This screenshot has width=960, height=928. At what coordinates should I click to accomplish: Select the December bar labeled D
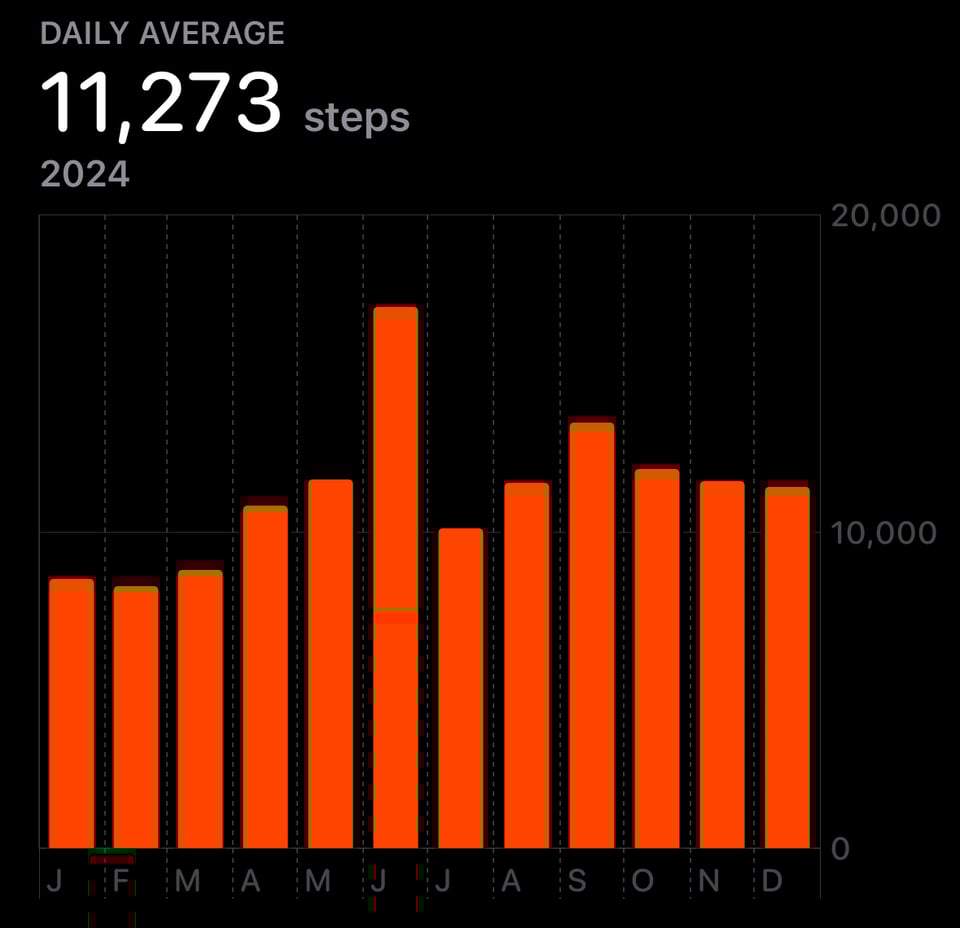click(x=786, y=667)
